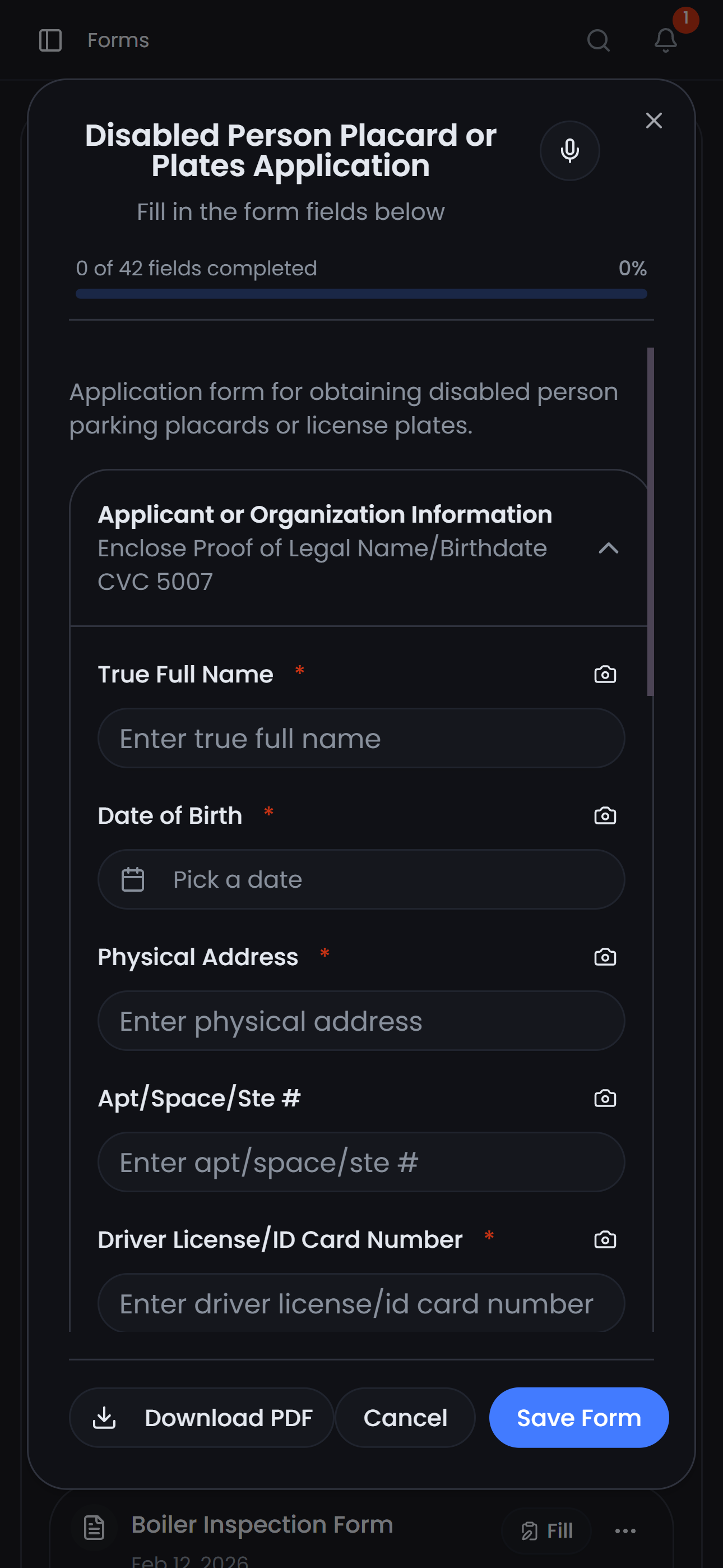Screen dimensions: 723x1568
Task: Capture Driver License number using the camera icon
Action: 605,1239
